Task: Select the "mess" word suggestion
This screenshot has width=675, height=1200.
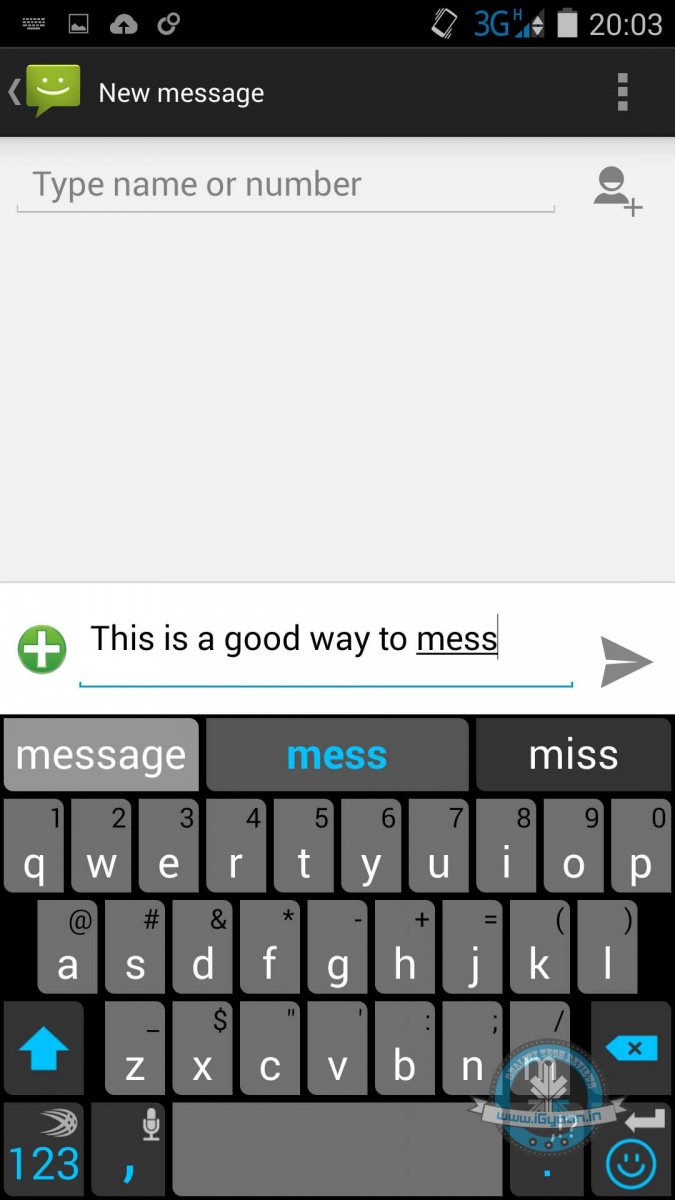Action: tap(337, 755)
